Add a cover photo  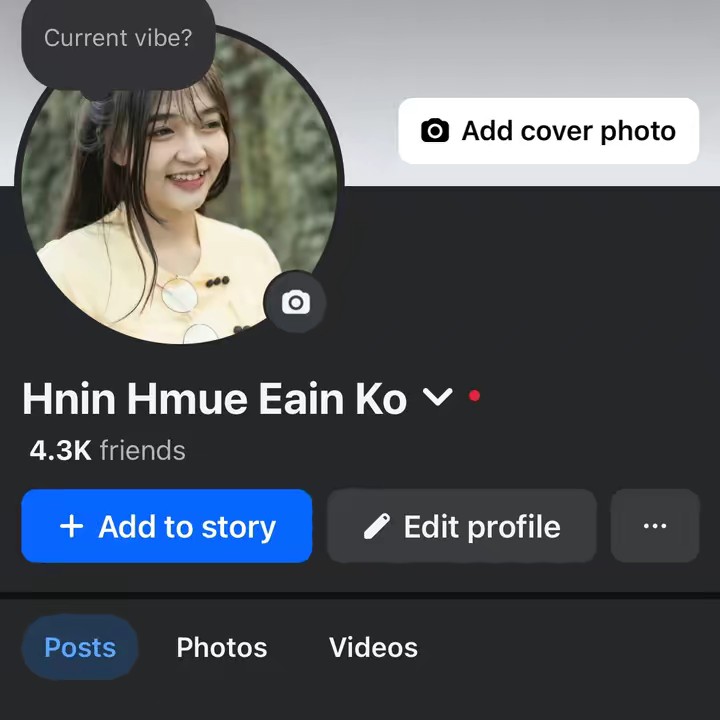pyautogui.click(x=548, y=131)
